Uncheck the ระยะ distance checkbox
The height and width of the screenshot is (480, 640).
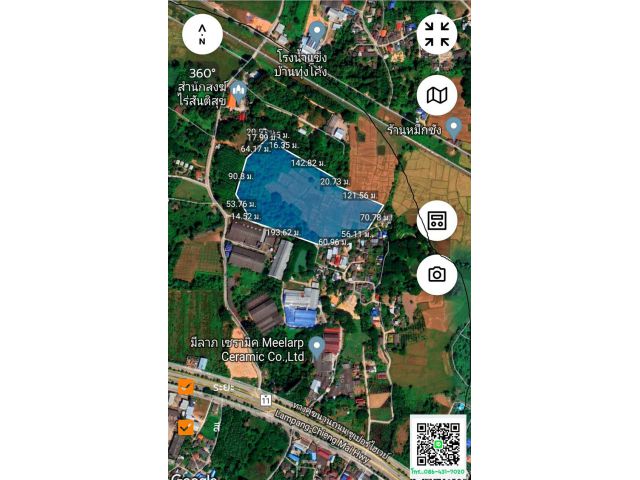(x=186, y=388)
